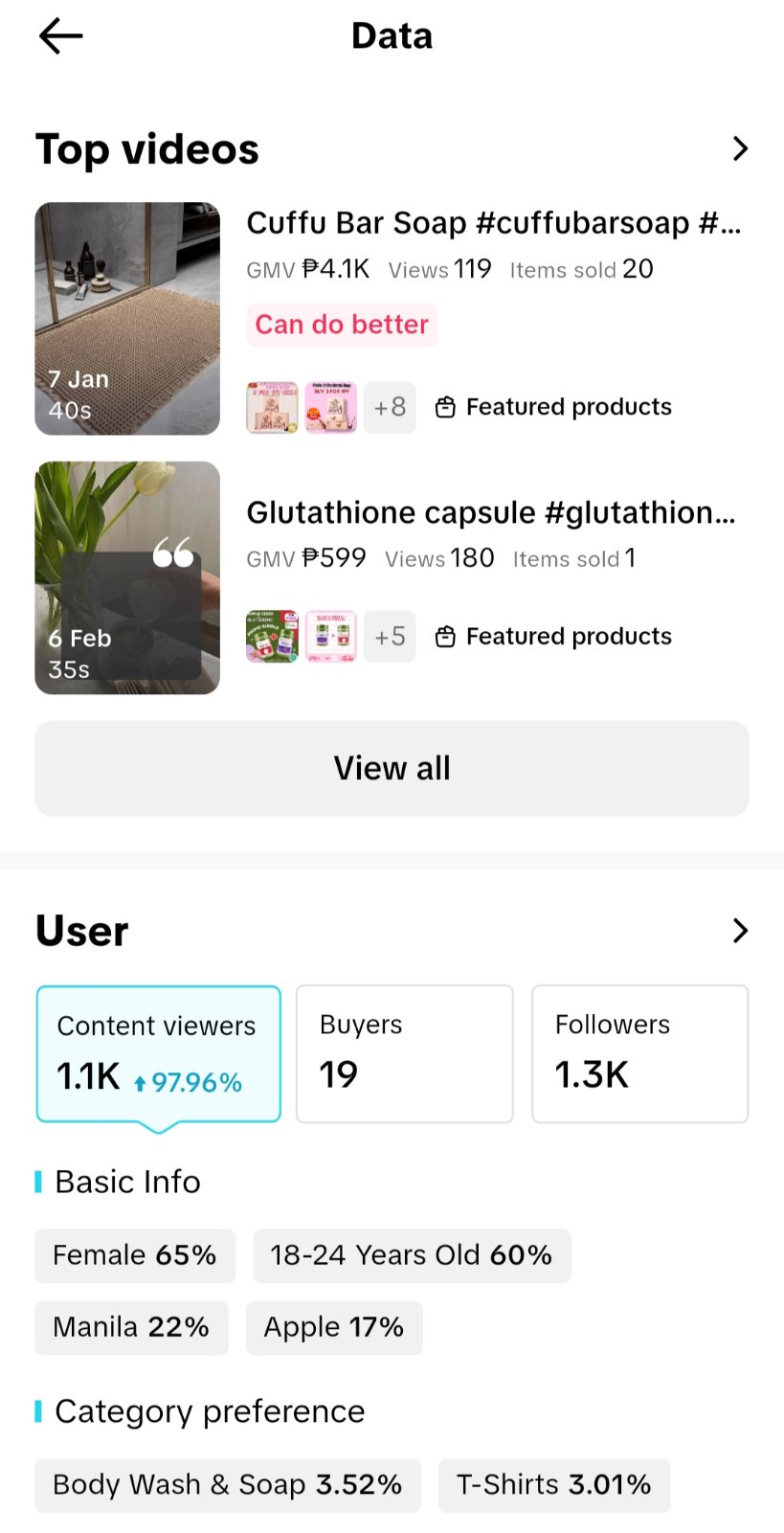
Task: Go back from the Data screen
Action: (x=60, y=36)
